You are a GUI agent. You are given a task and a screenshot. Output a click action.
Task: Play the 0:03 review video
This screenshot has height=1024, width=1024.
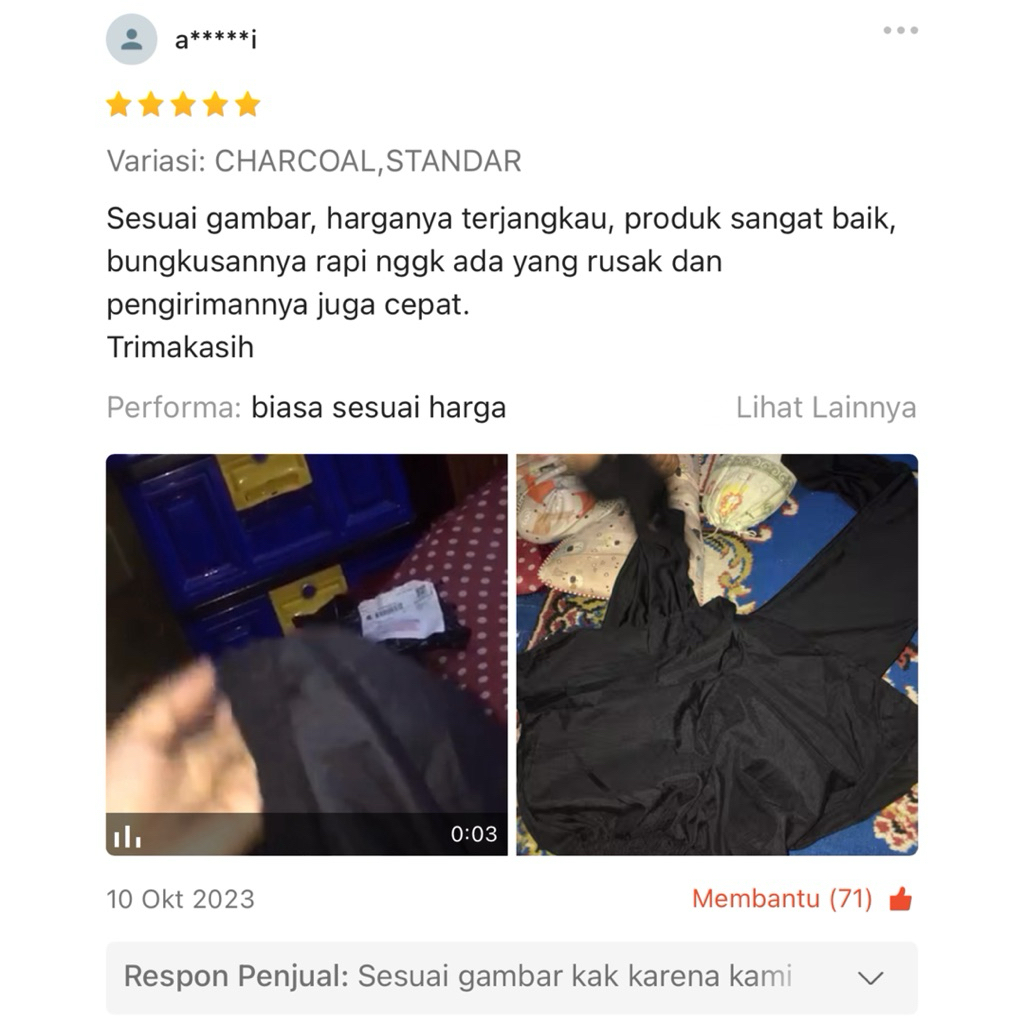(x=306, y=655)
